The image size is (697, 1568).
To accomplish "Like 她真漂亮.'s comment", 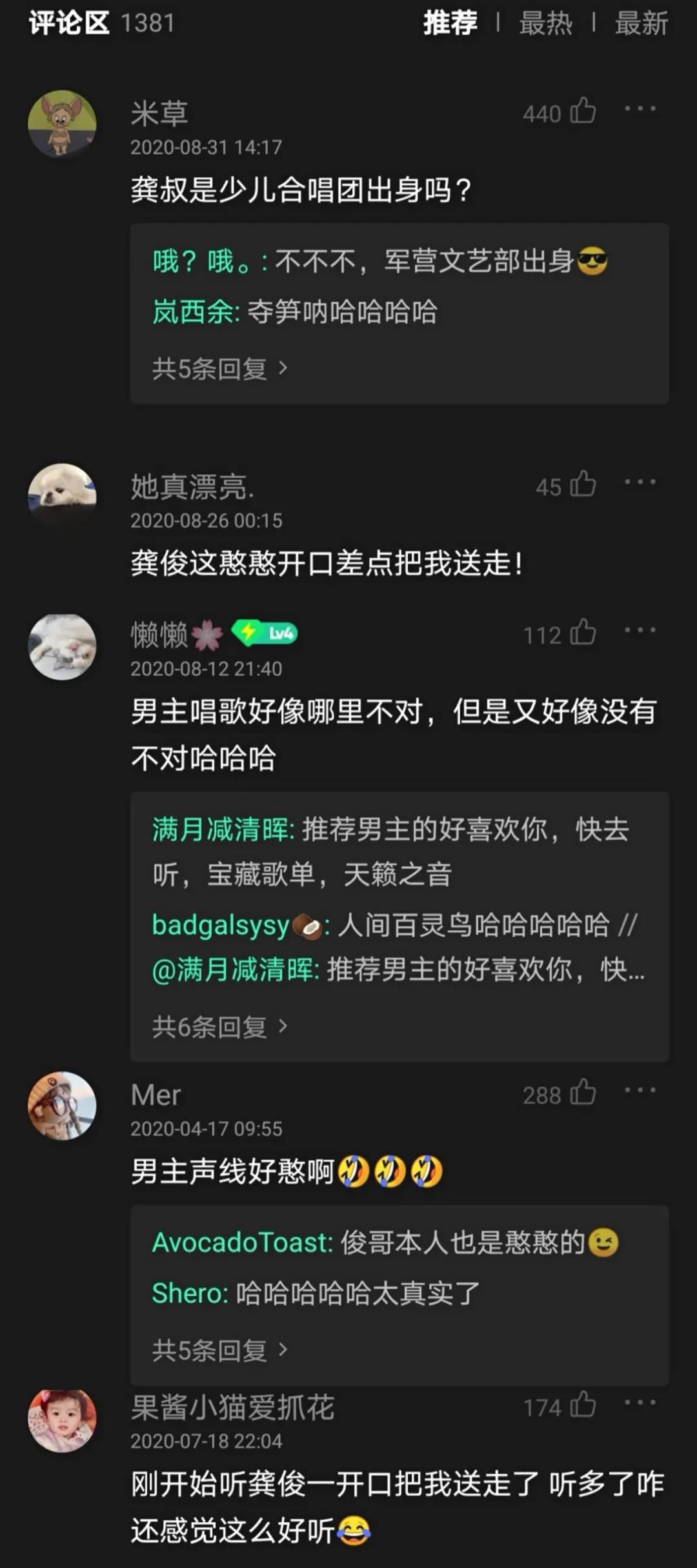I will click(x=583, y=484).
